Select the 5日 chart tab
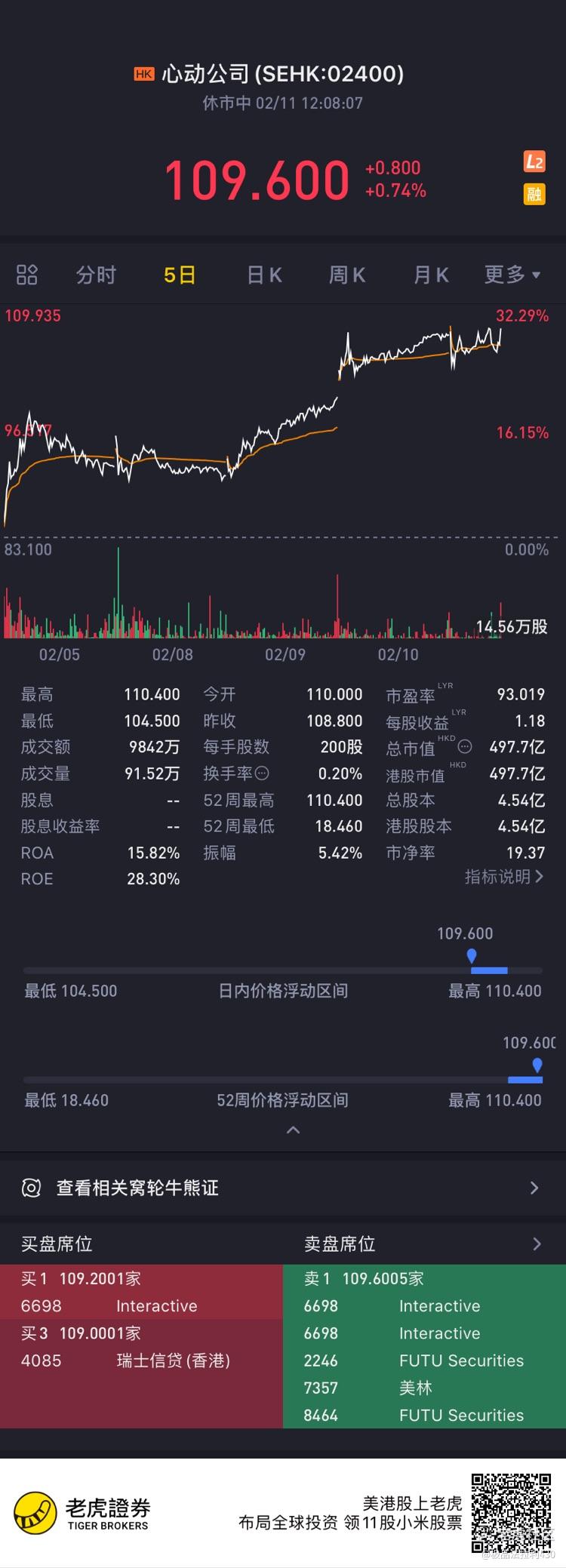Screen dimensions: 566x1568 pyautogui.click(x=180, y=275)
